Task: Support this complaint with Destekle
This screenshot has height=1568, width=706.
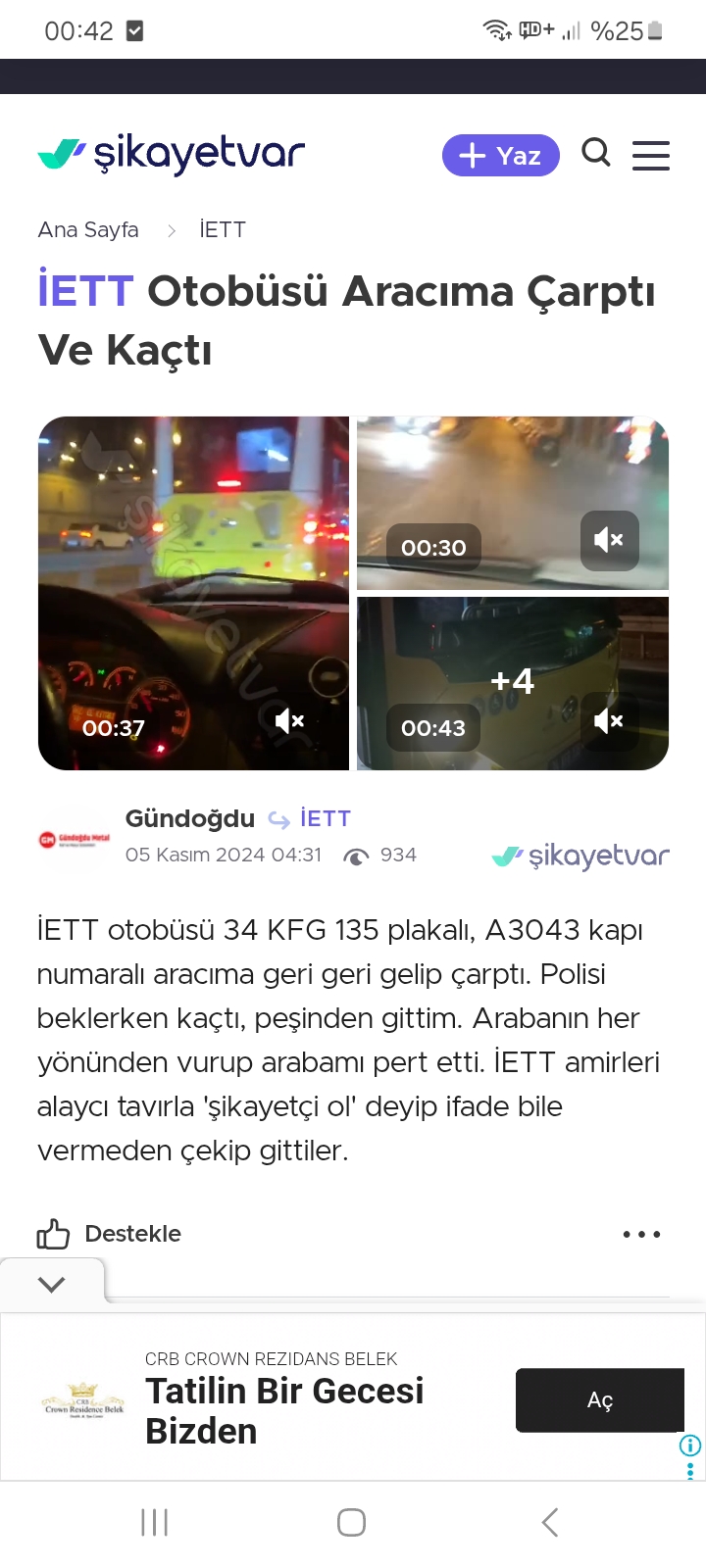Action: point(110,1234)
